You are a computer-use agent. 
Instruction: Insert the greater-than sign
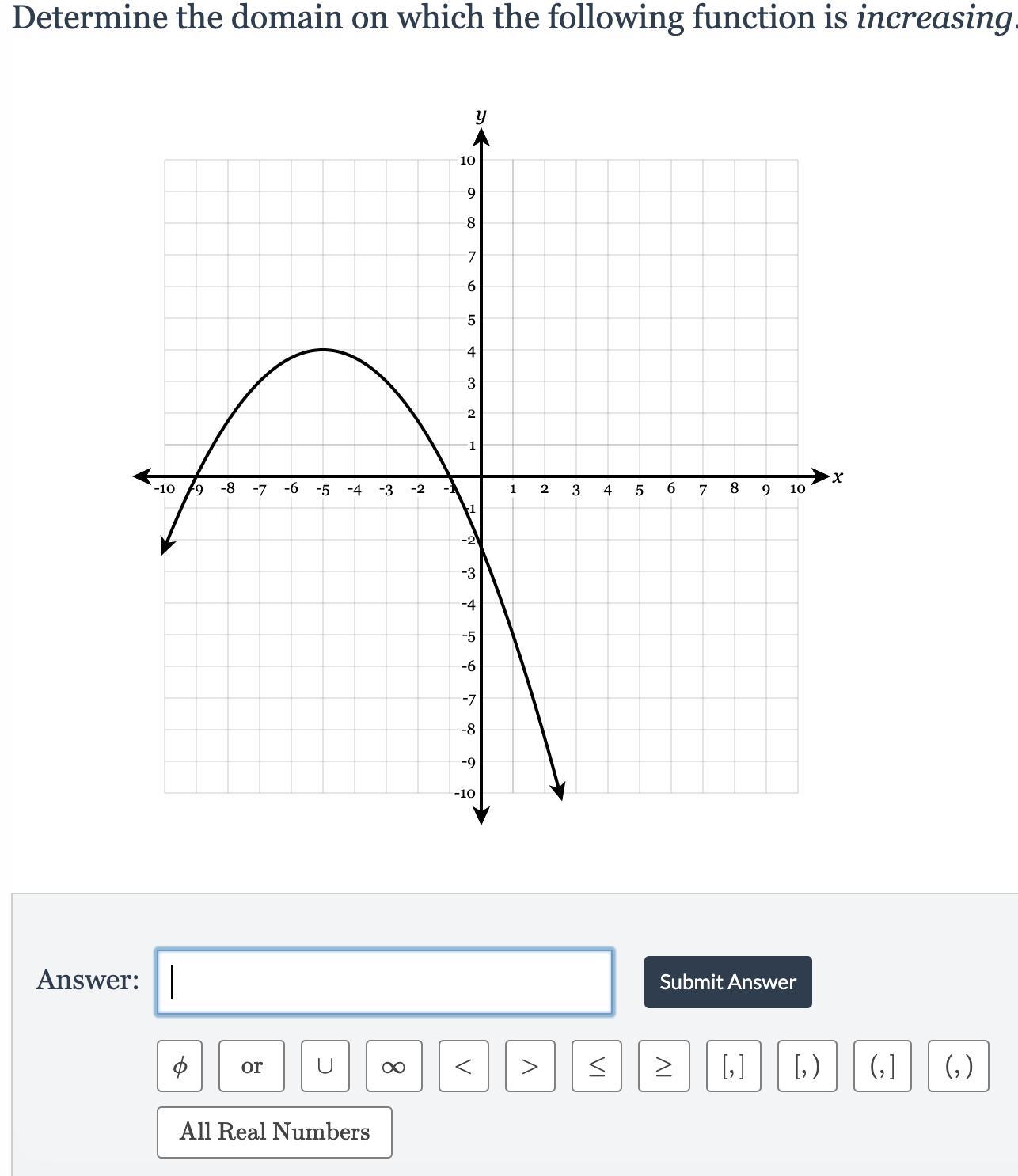(x=530, y=1066)
